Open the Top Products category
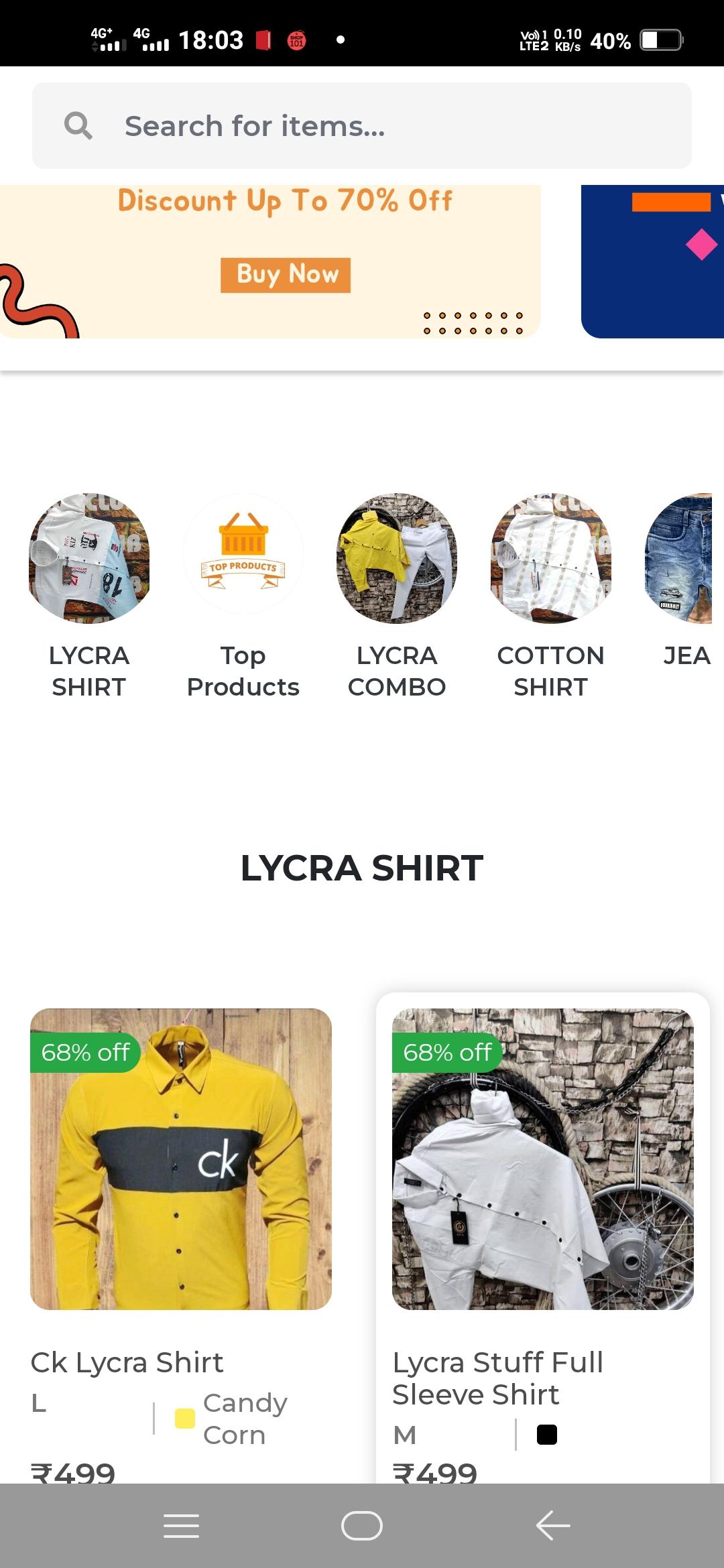This screenshot has height=1568, width=724. 243,553
